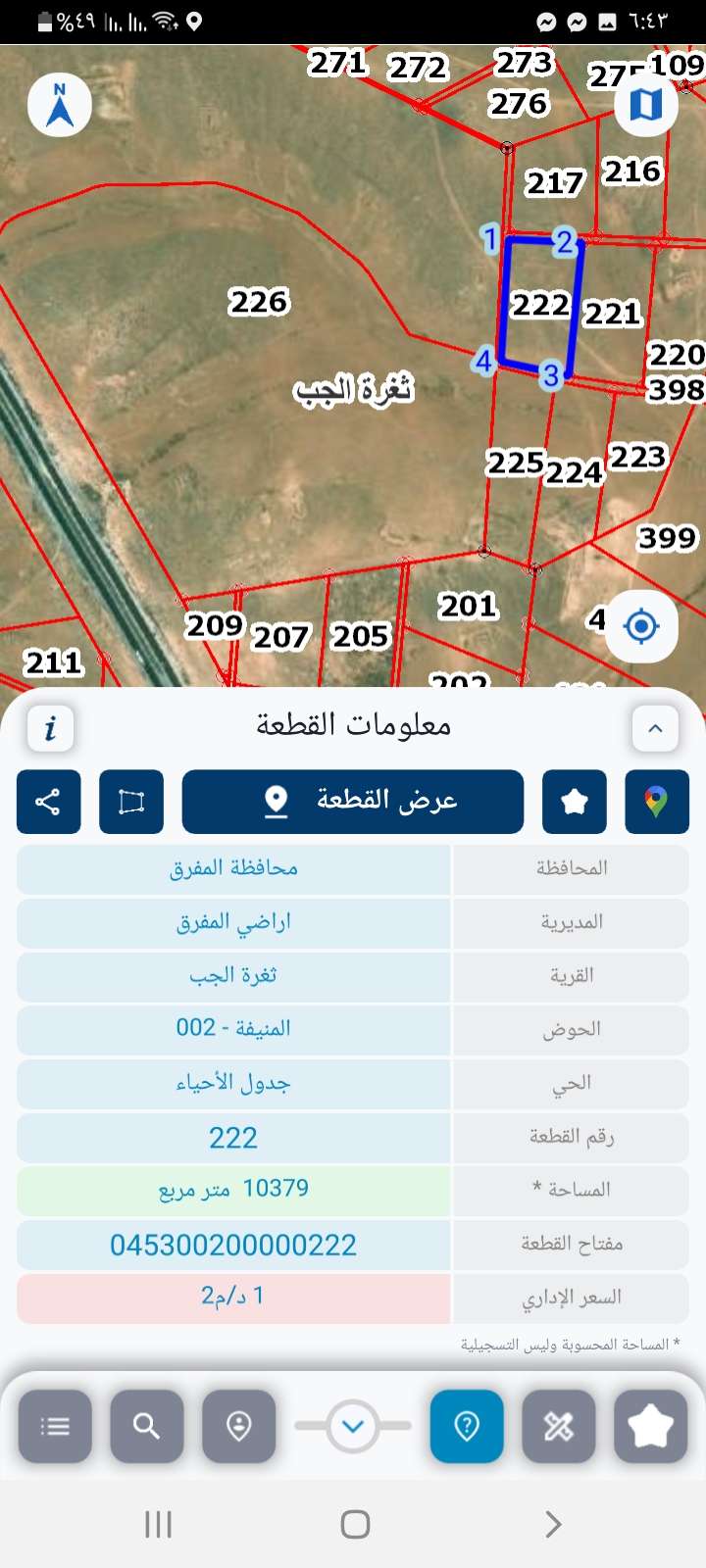Select the identify question-mark tool
Image resolution: width=706 pixels, height=1568 pixels.
click(467, 1426)
